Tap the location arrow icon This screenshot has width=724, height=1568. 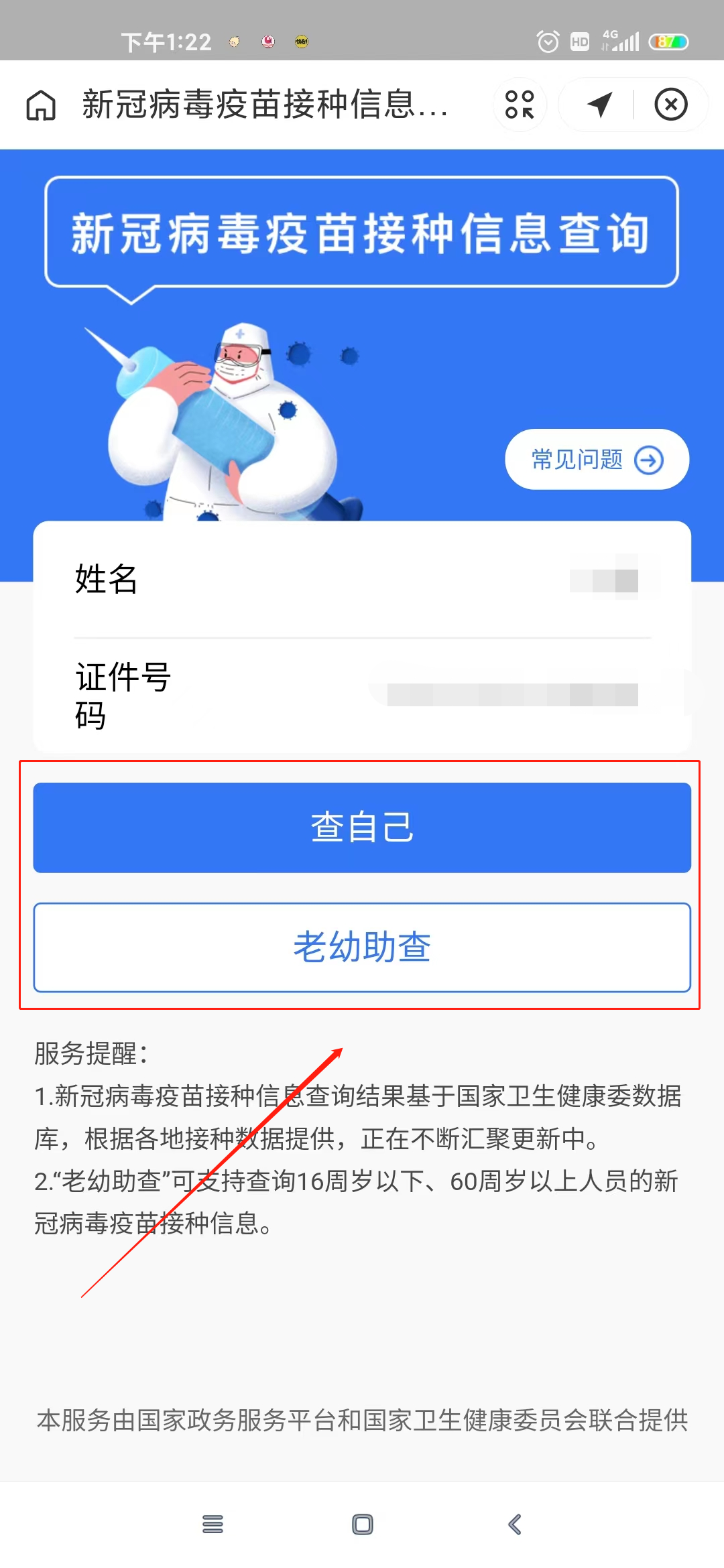pyautogui.click(x=599, y=105)
